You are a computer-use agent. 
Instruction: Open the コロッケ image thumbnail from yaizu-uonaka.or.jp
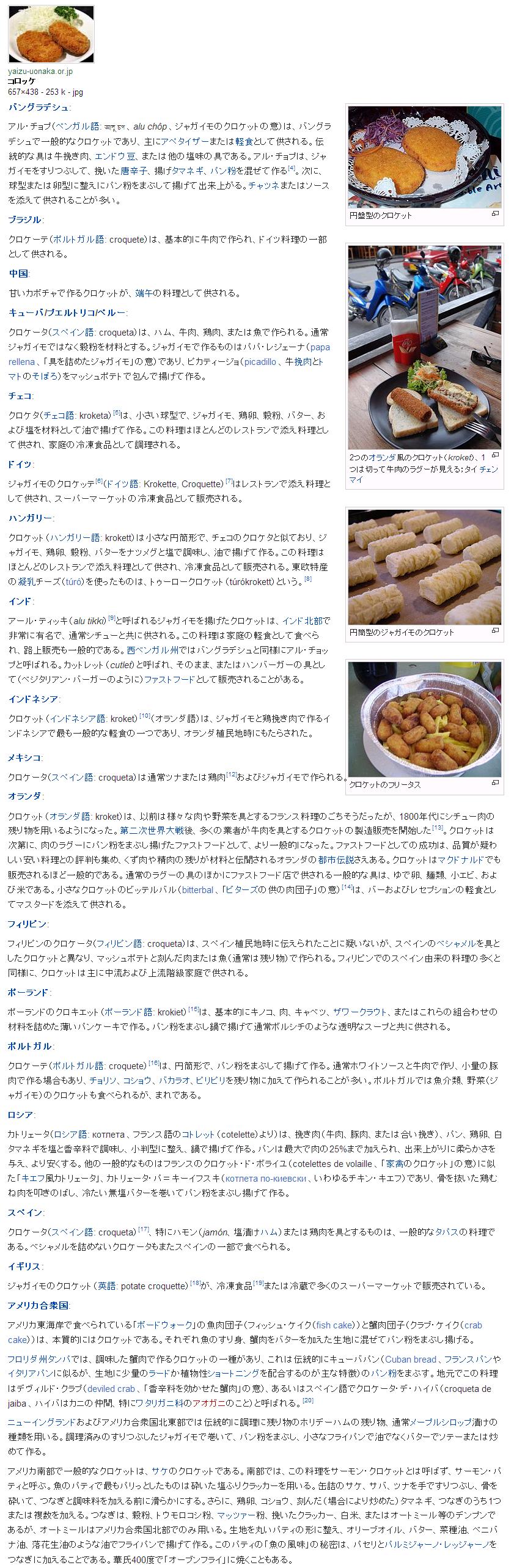pos(51,35)
